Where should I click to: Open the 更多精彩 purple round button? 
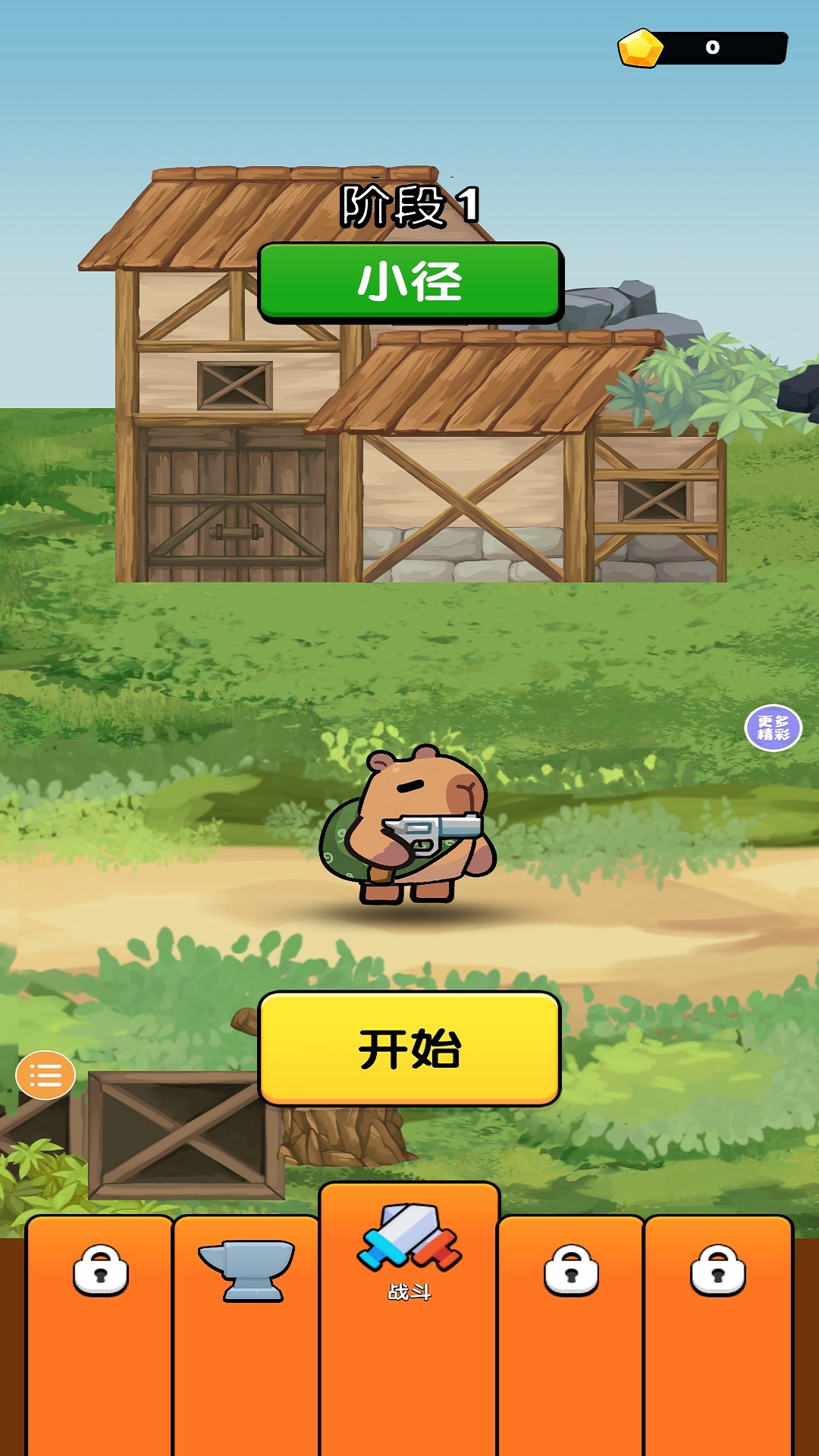click(773, 728)
